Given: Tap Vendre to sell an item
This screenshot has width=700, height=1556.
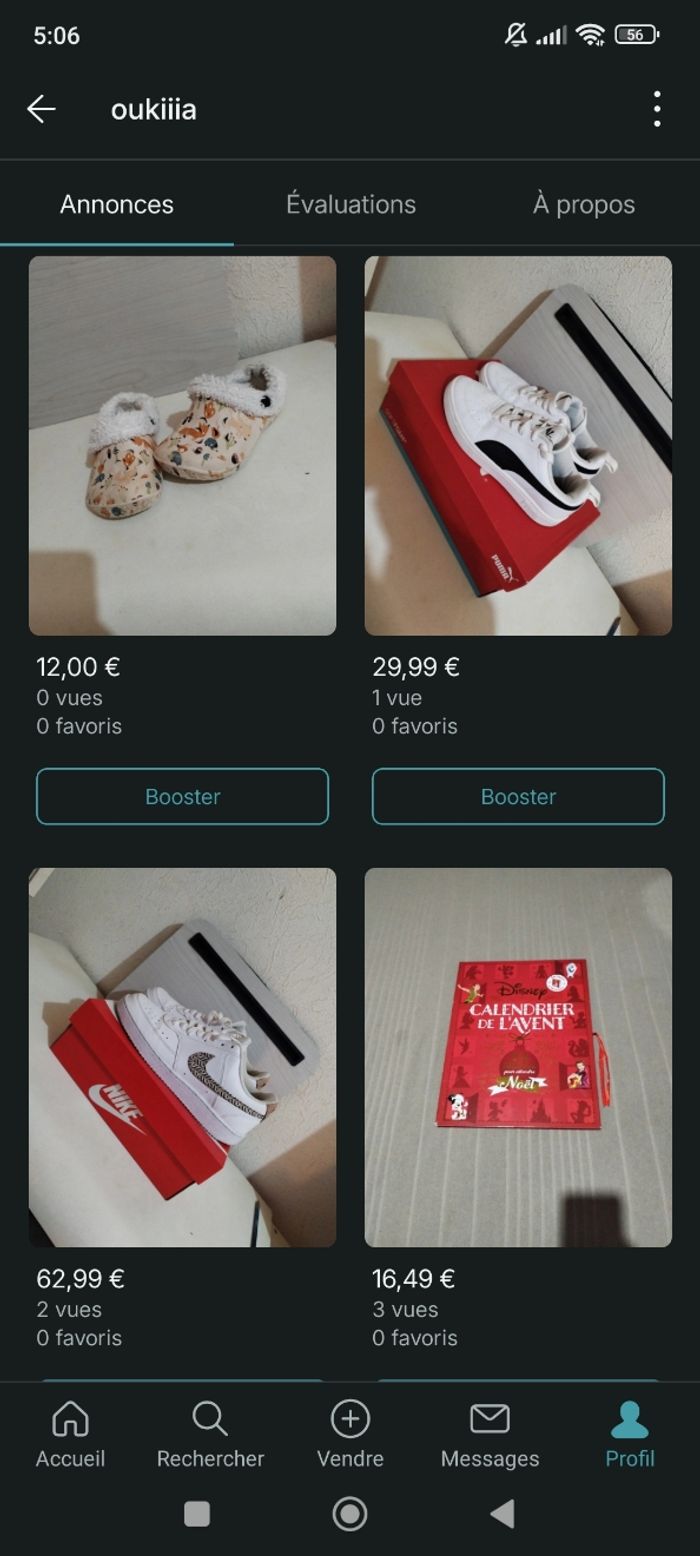Looking at the screenshot, I should (350, 1434).
